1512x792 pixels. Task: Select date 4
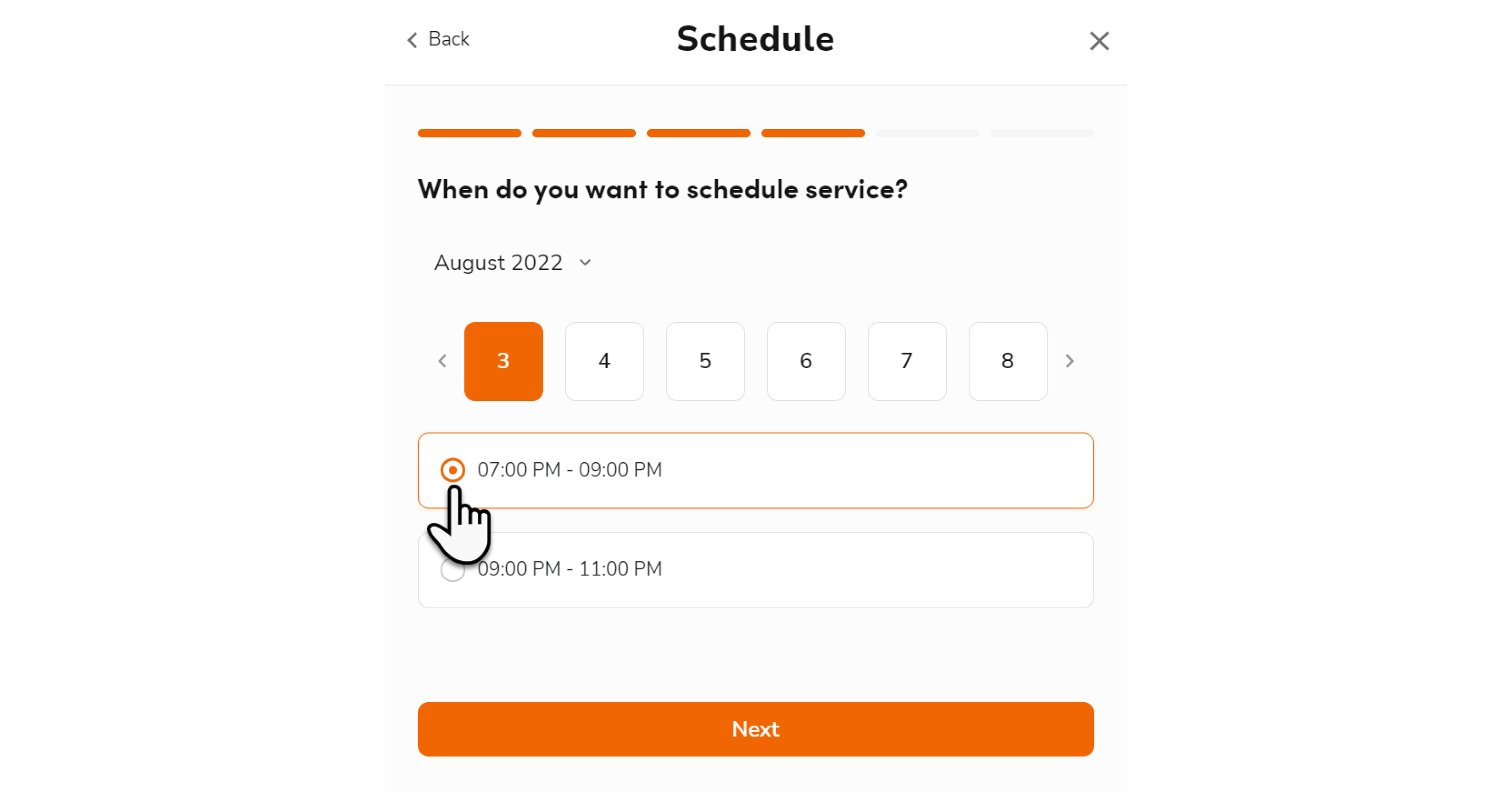point(604,361)
